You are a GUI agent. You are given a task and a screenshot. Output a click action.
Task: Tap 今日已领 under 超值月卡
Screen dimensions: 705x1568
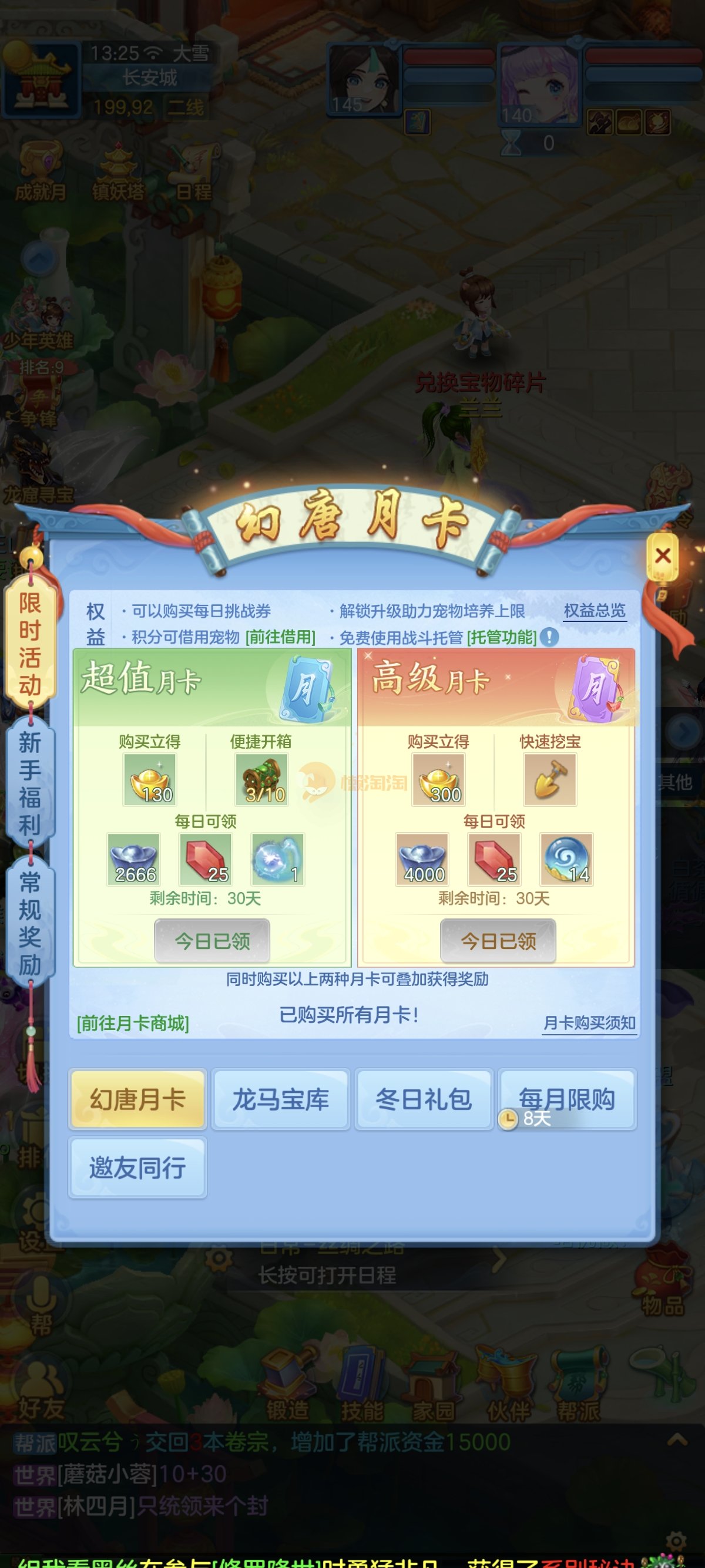click(x=212, y=941)
